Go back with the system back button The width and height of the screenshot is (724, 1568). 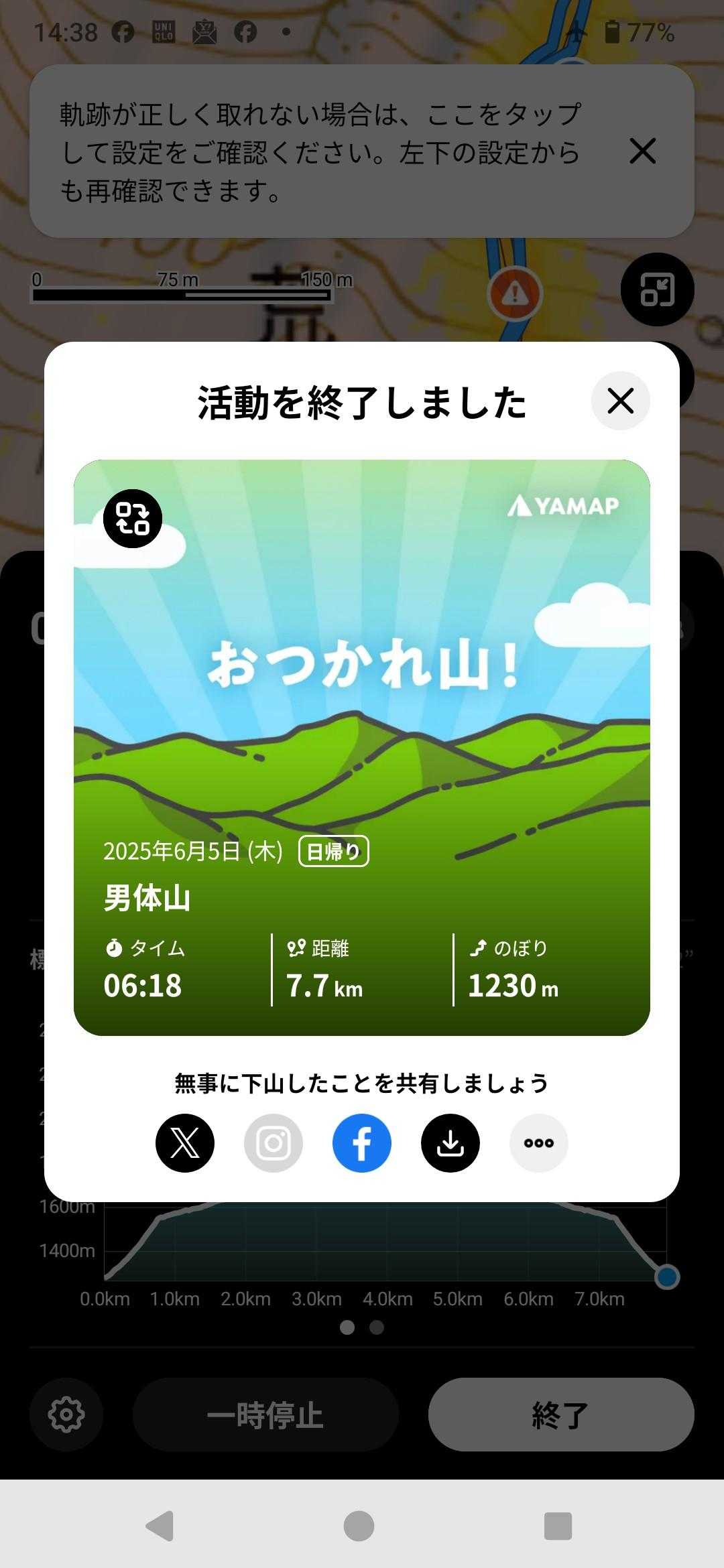(x=160, y=1526)
